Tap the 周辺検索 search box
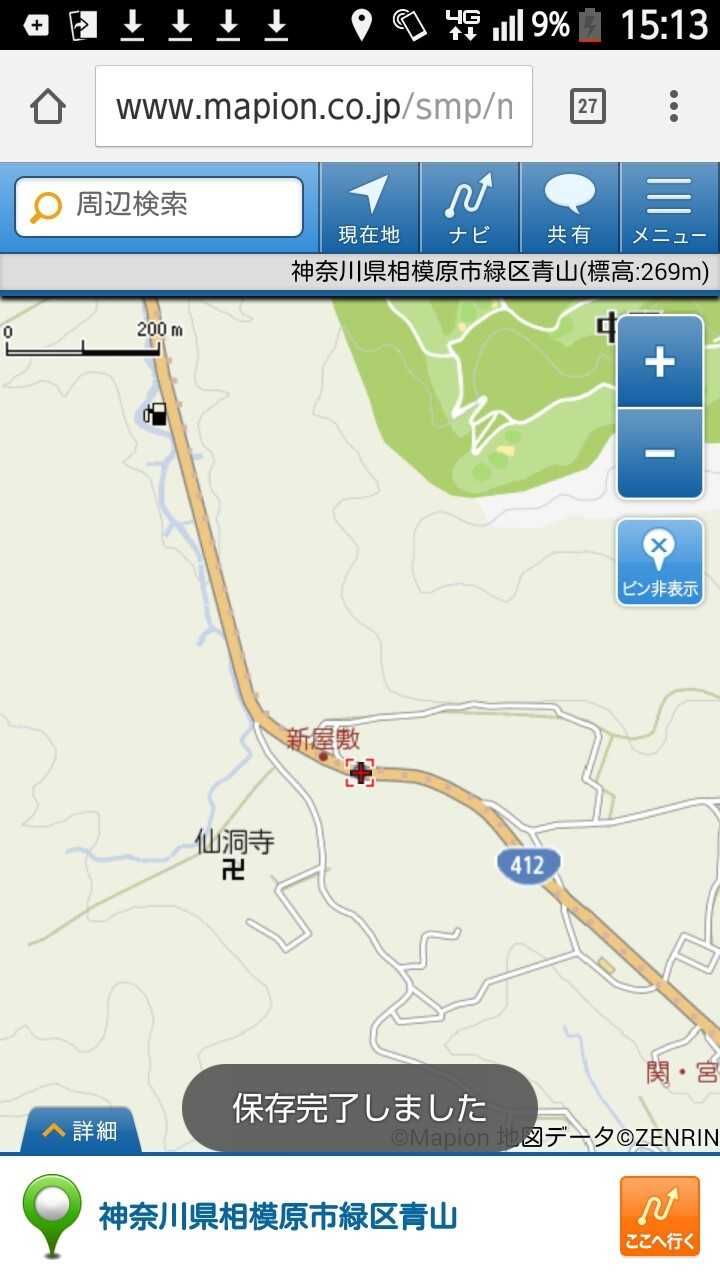 coord(159,207)
